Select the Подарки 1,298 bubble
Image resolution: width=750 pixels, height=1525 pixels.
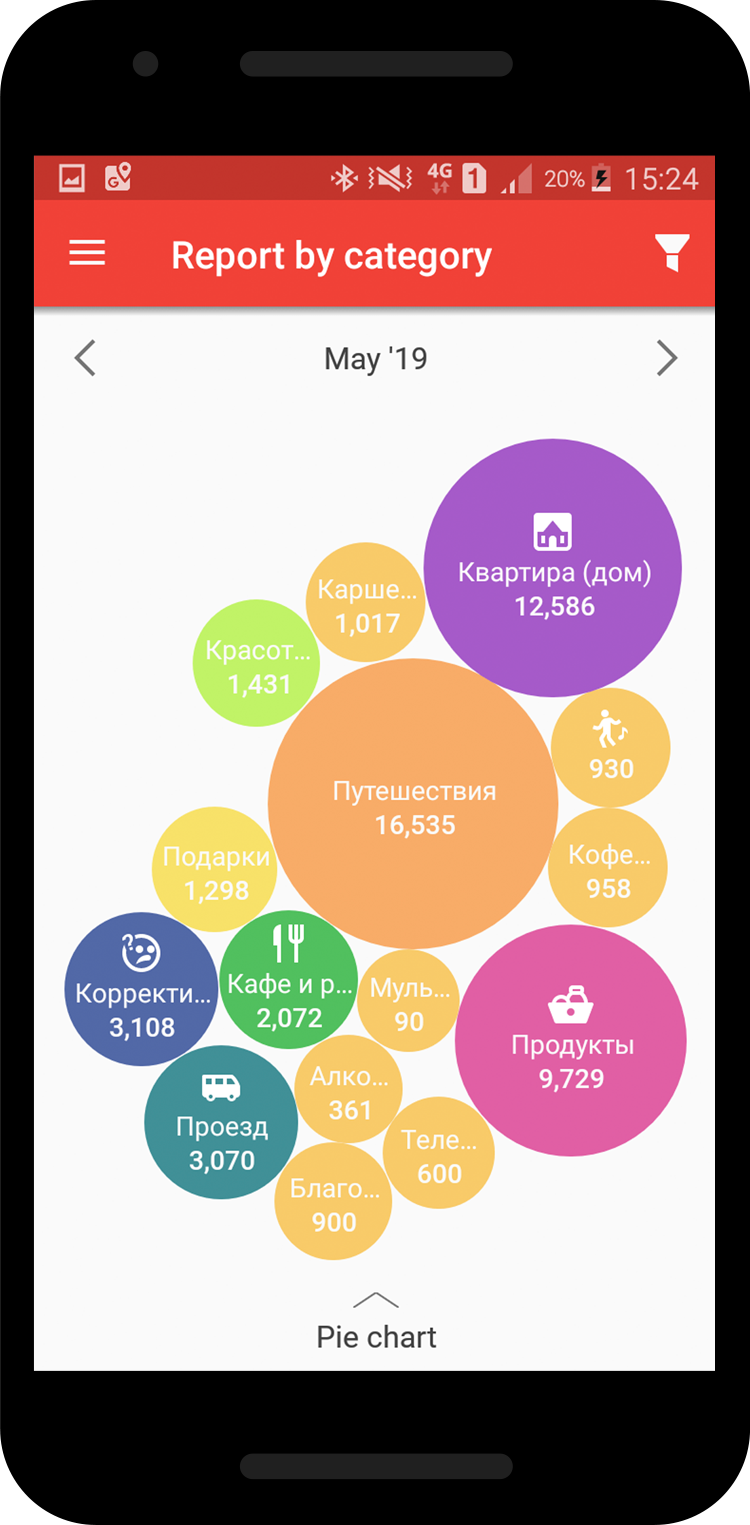tap(214, 870)
